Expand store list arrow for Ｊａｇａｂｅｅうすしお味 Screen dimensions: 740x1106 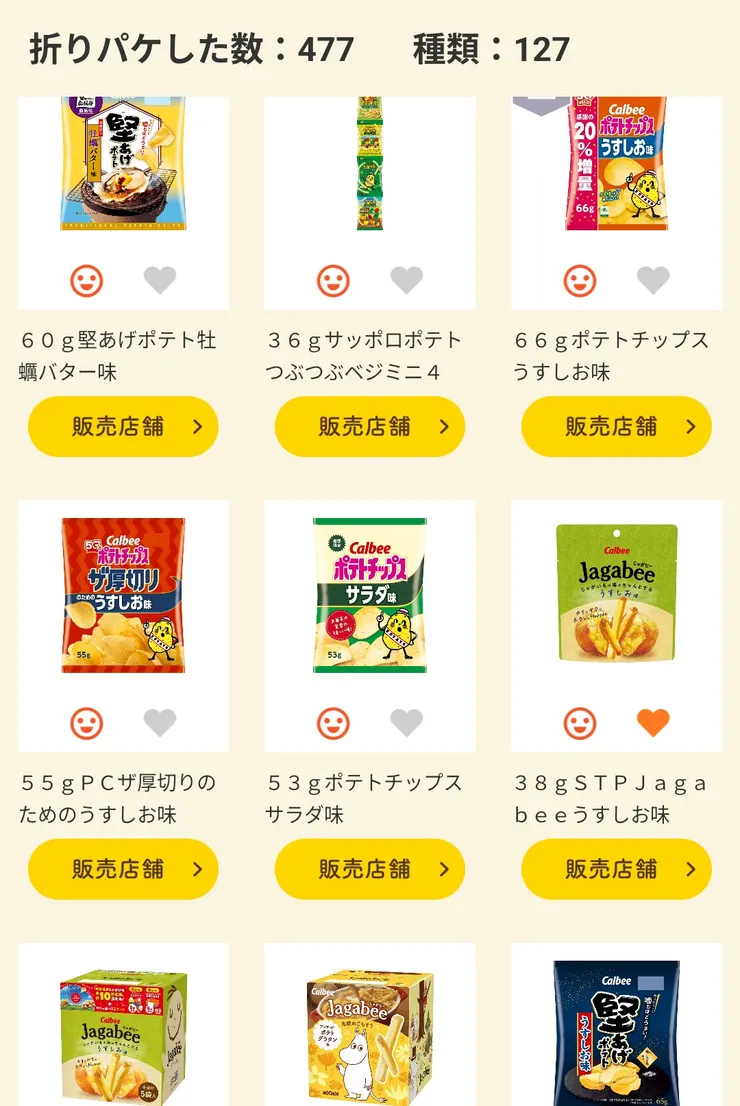pyautogui.click(x=690, y=869)
